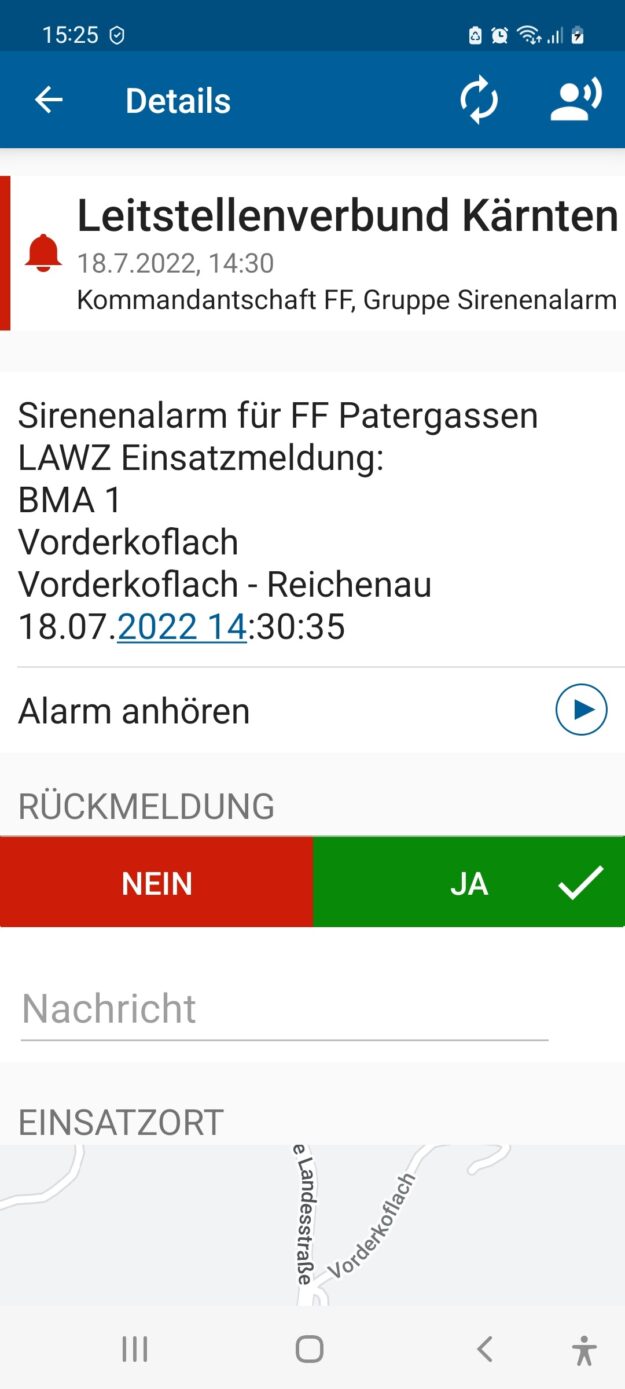Confirm attendance with JA
625x1389 pixels.
click(x=469, y=883)
